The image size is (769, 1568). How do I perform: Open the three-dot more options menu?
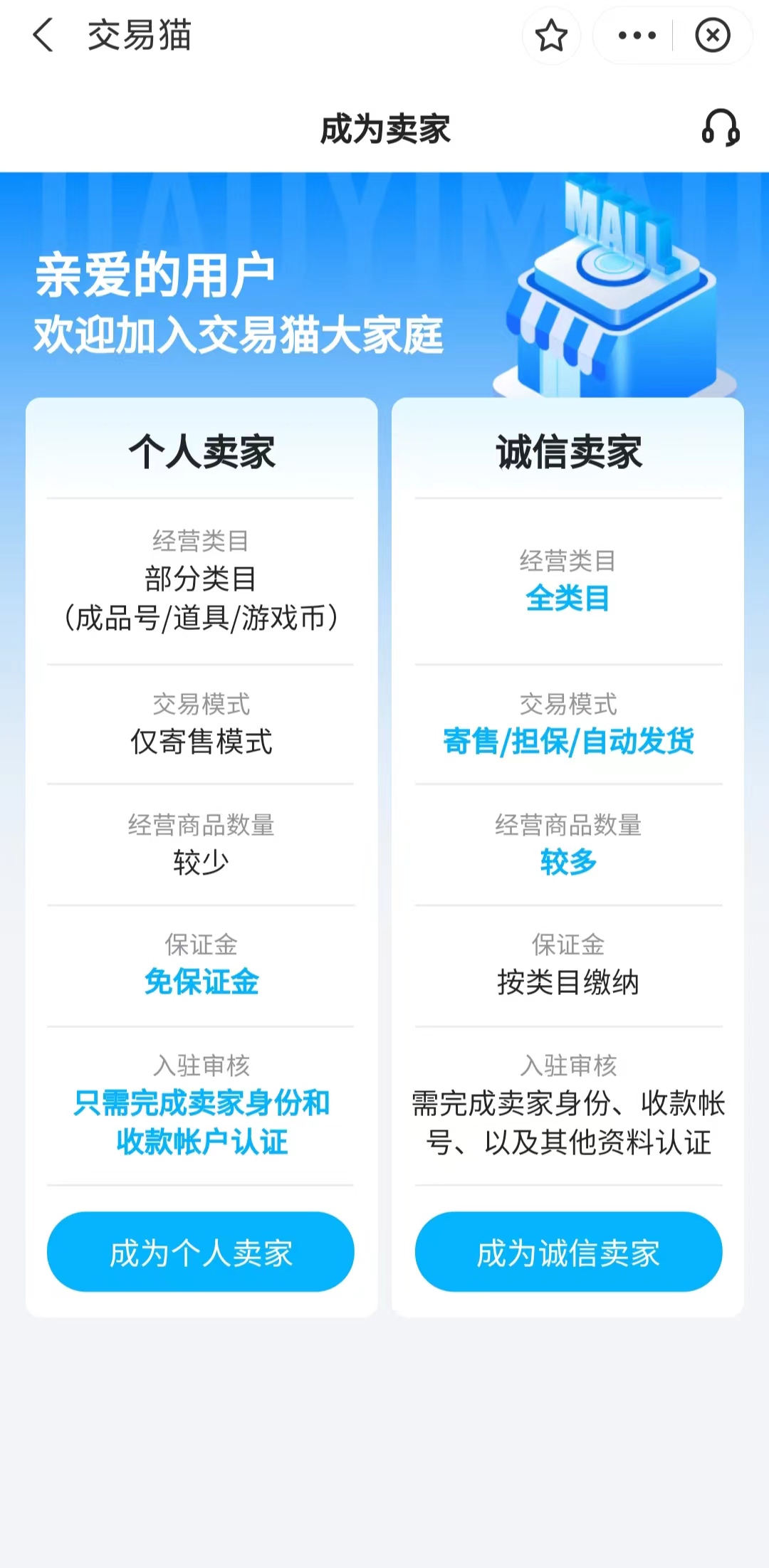[x=637, y=36]
